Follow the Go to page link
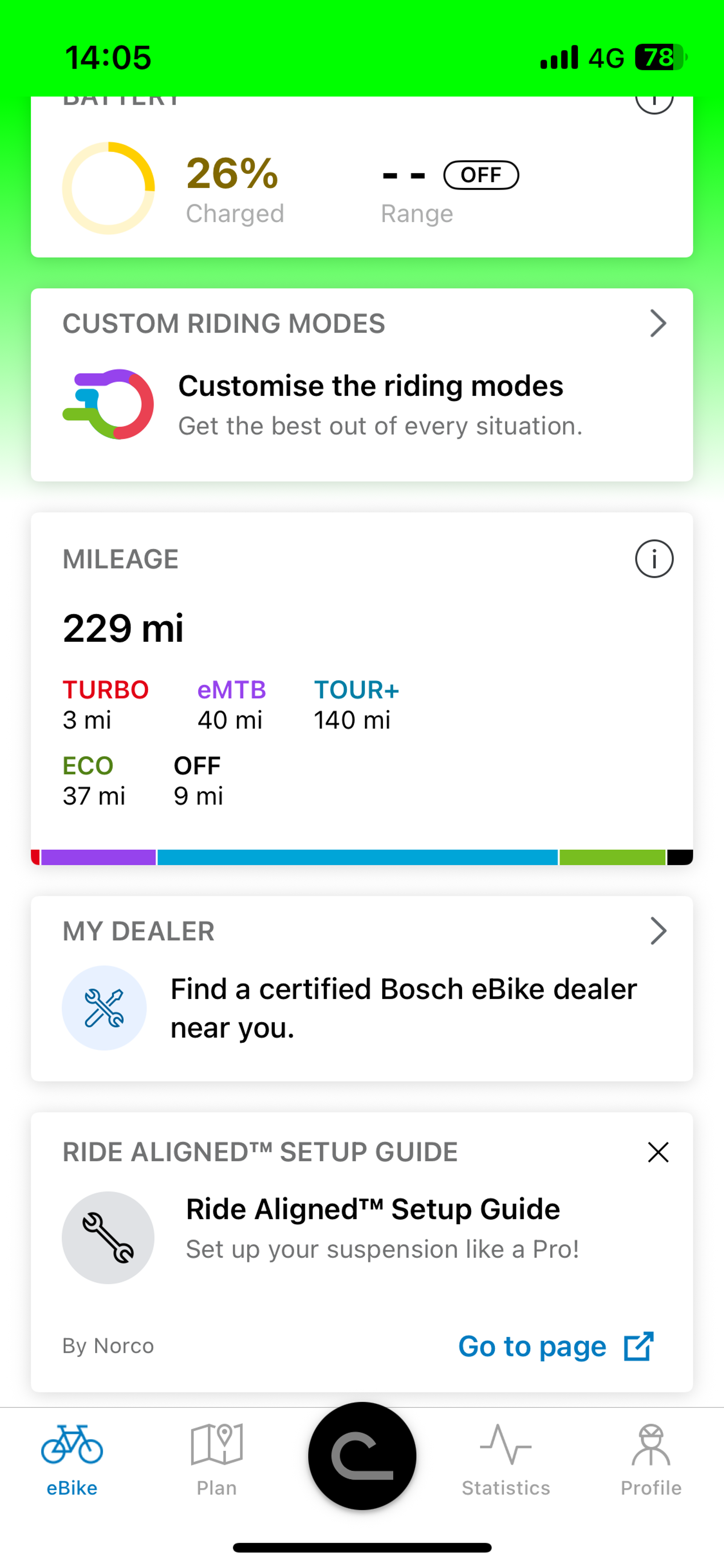The image size is (724, 1568). 555,1347
